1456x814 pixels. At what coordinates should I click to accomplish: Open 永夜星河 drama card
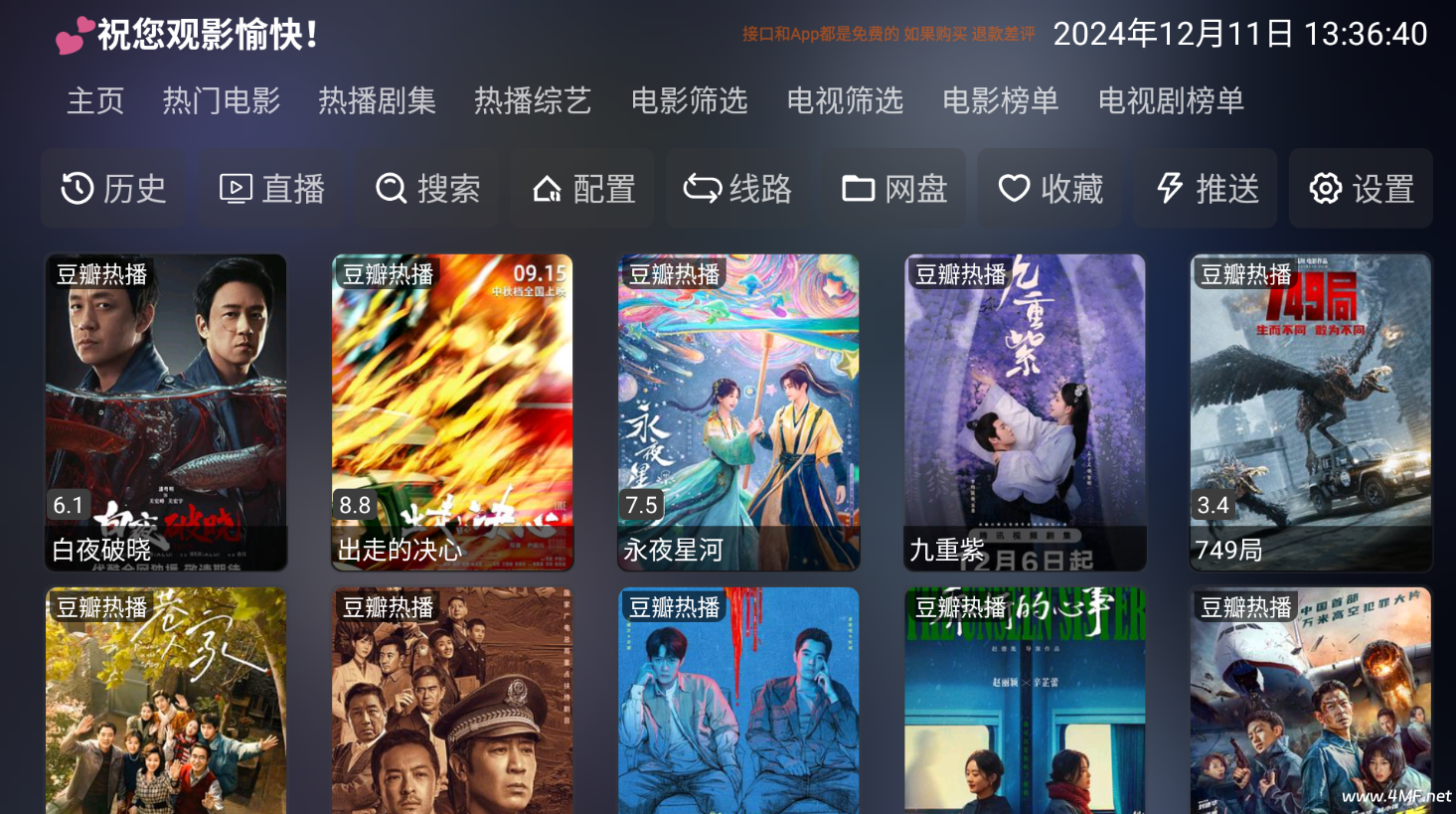coord(738,412)
